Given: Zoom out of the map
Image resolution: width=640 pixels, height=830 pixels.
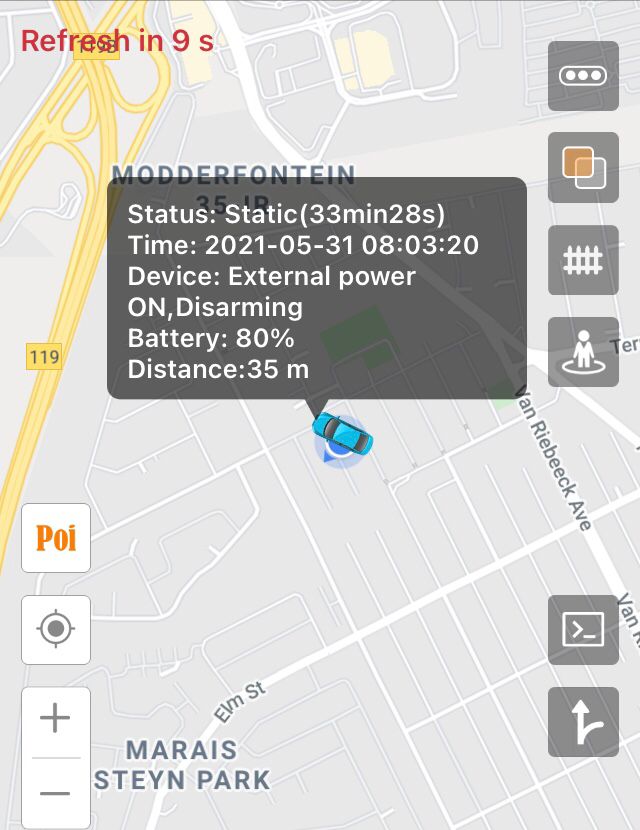Looking at the screenshot, I should pyautogui.click(x=56, y=793).
